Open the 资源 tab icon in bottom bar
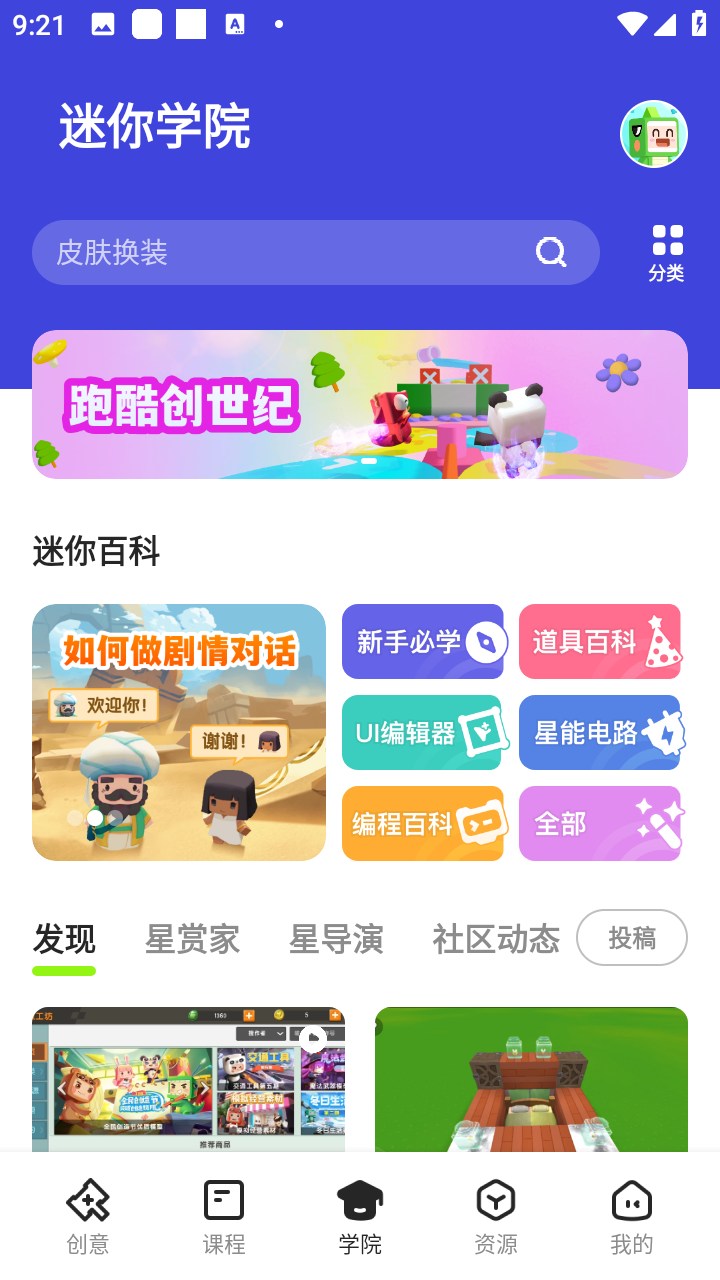This screenshot has width=720, height=1280. point(495,1199)
